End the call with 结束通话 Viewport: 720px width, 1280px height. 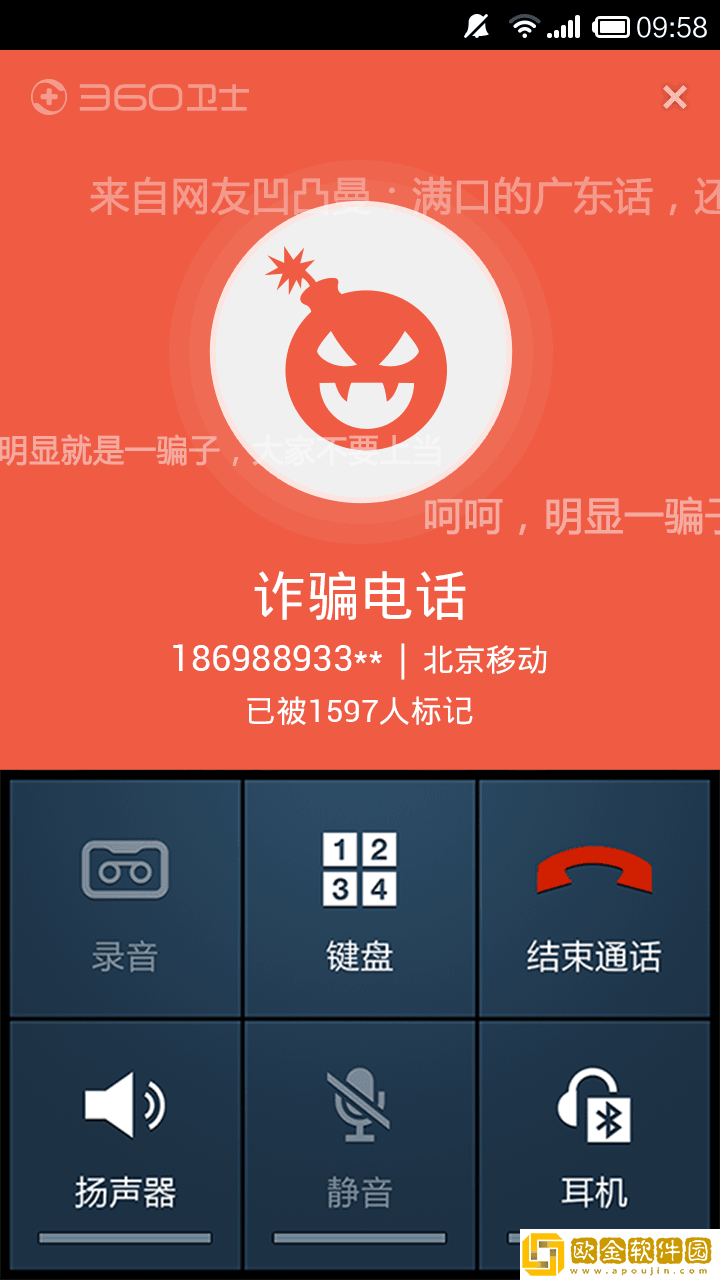(x=594, y=898)
